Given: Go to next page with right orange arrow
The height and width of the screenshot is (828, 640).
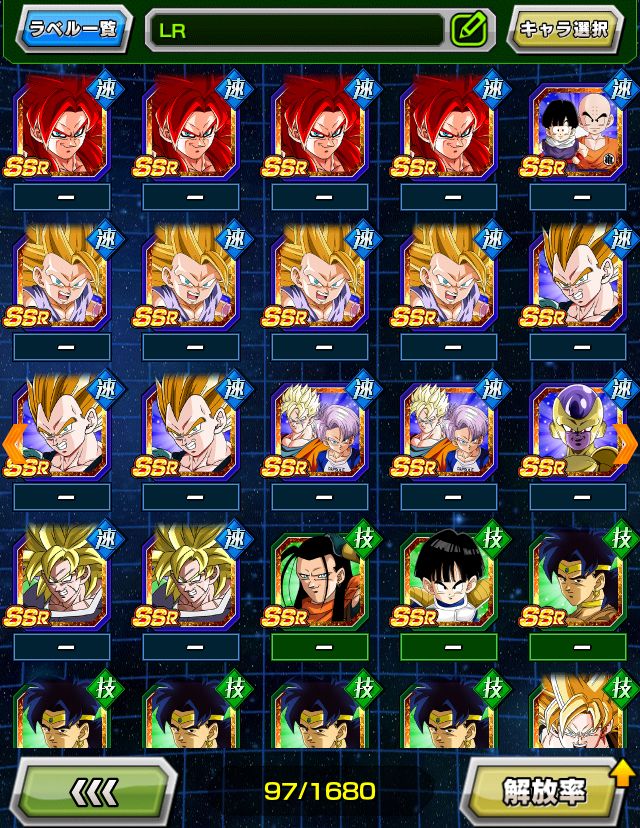Looking at the screenshot, I should pyautogui.click(x=626, y=440).
